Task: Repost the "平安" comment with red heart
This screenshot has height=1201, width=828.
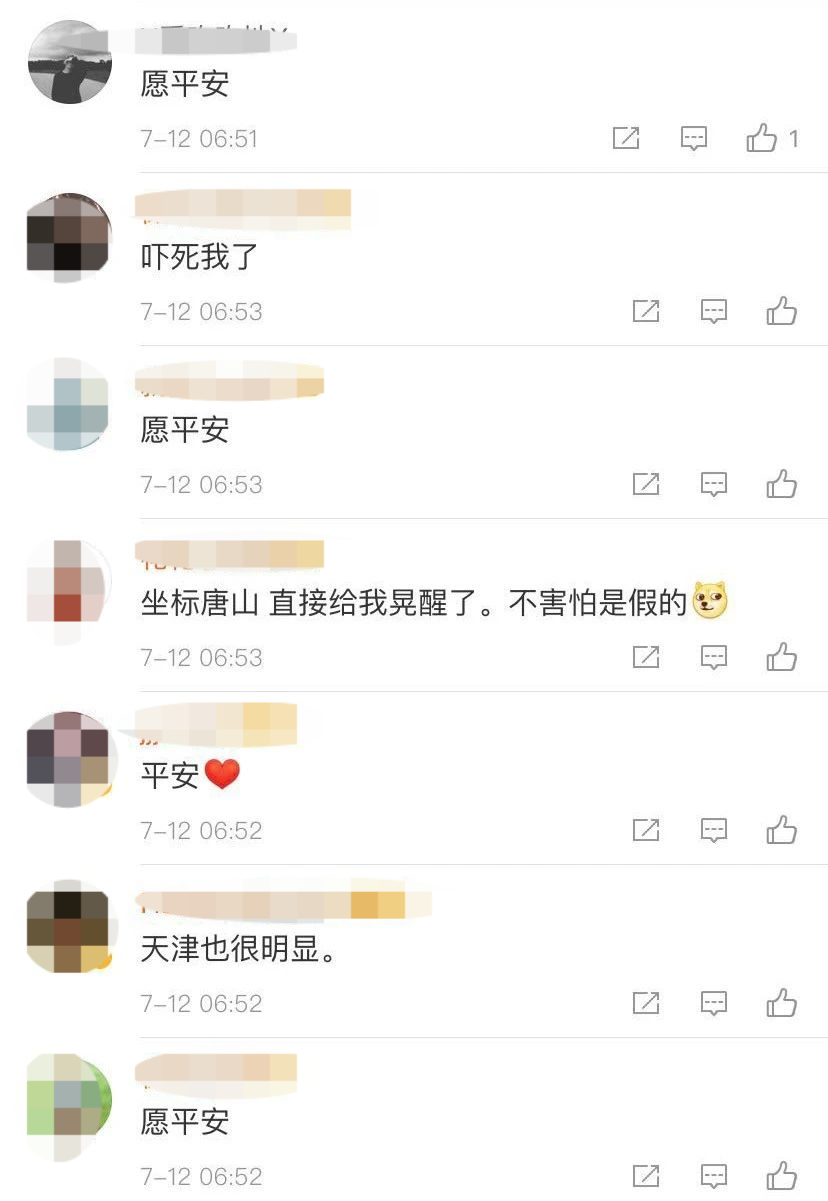Action: click(646, 831)
